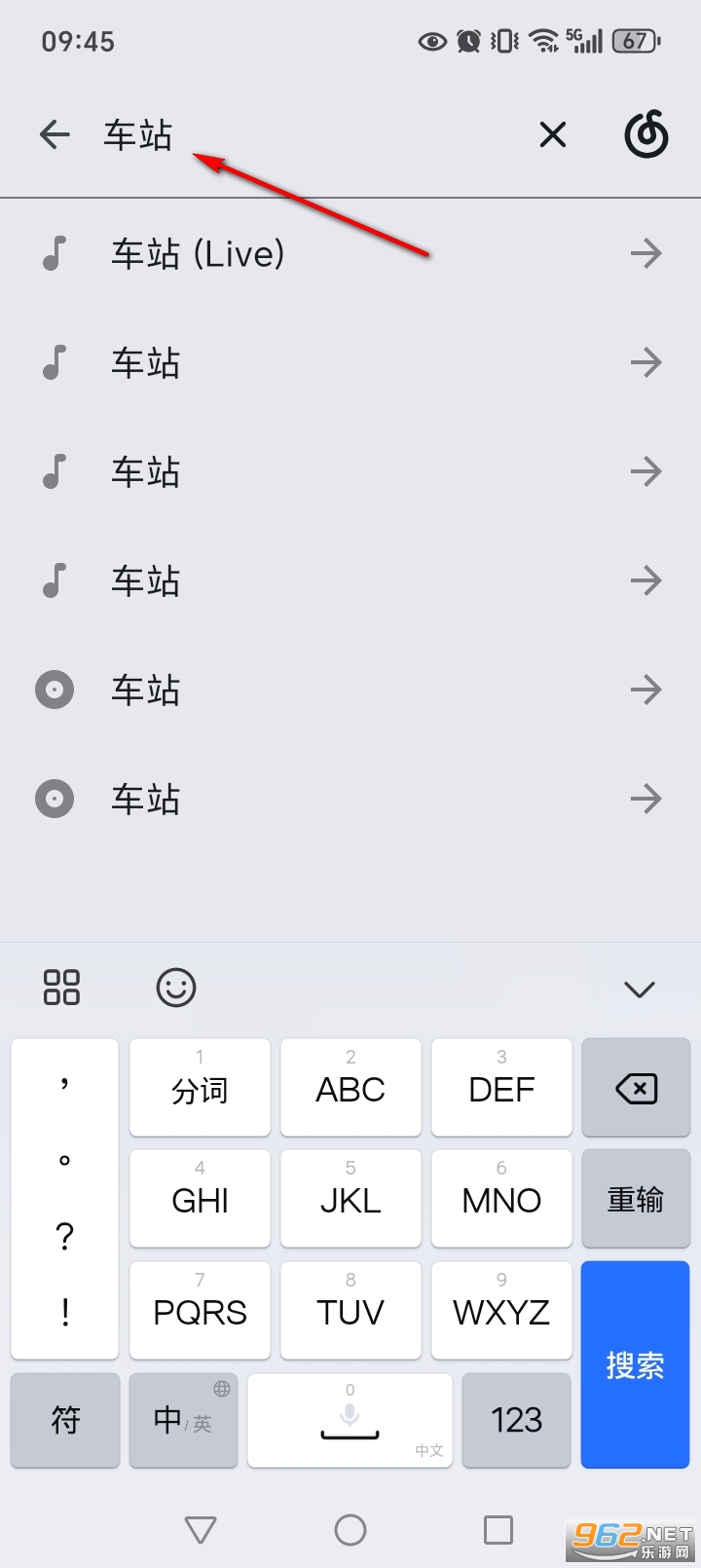Screen dimensions: 701x1568
Task: Open the emoji picker on the keyboard
Action: tap(175, 988)
